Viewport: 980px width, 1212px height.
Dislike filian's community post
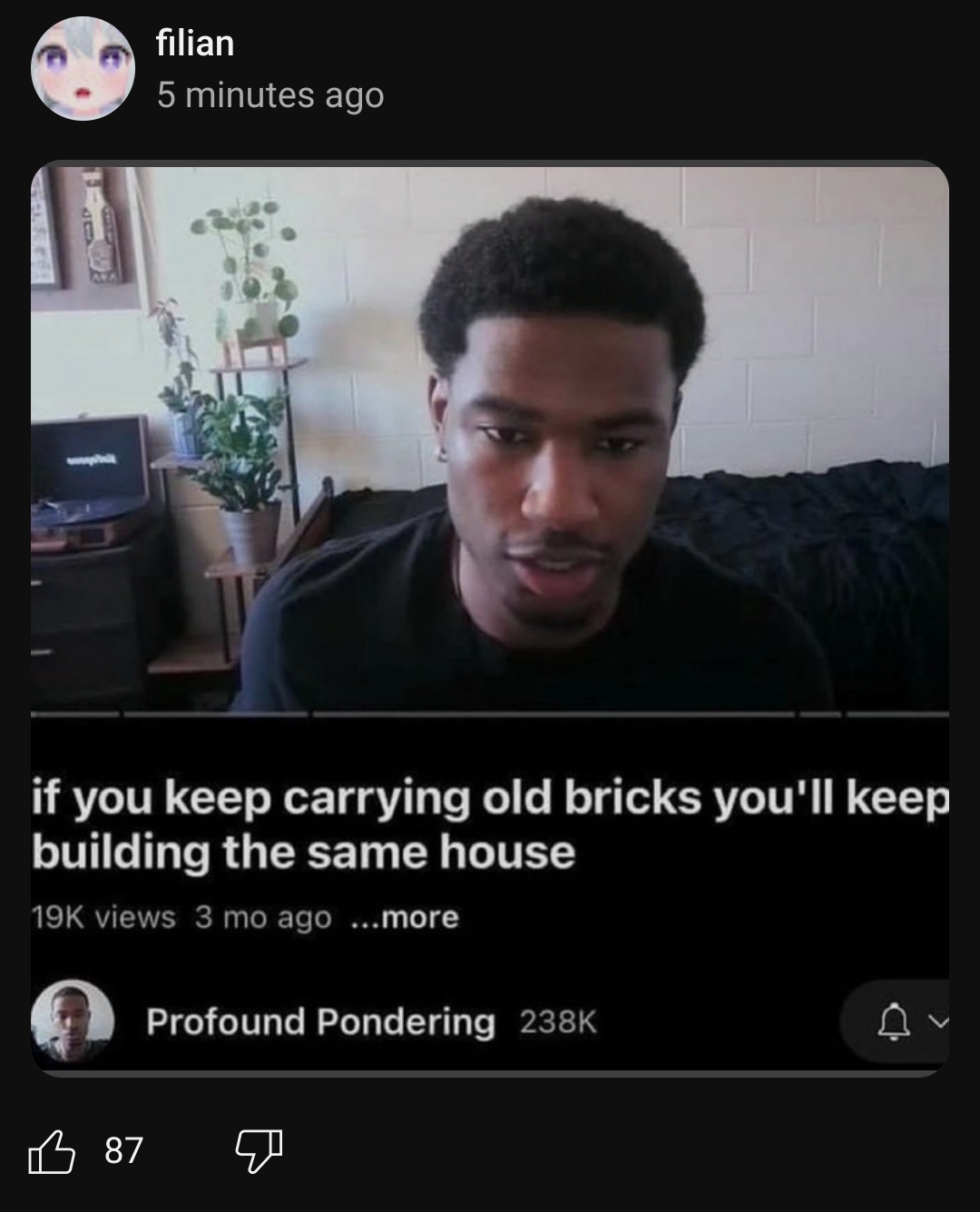[259, 1151]
